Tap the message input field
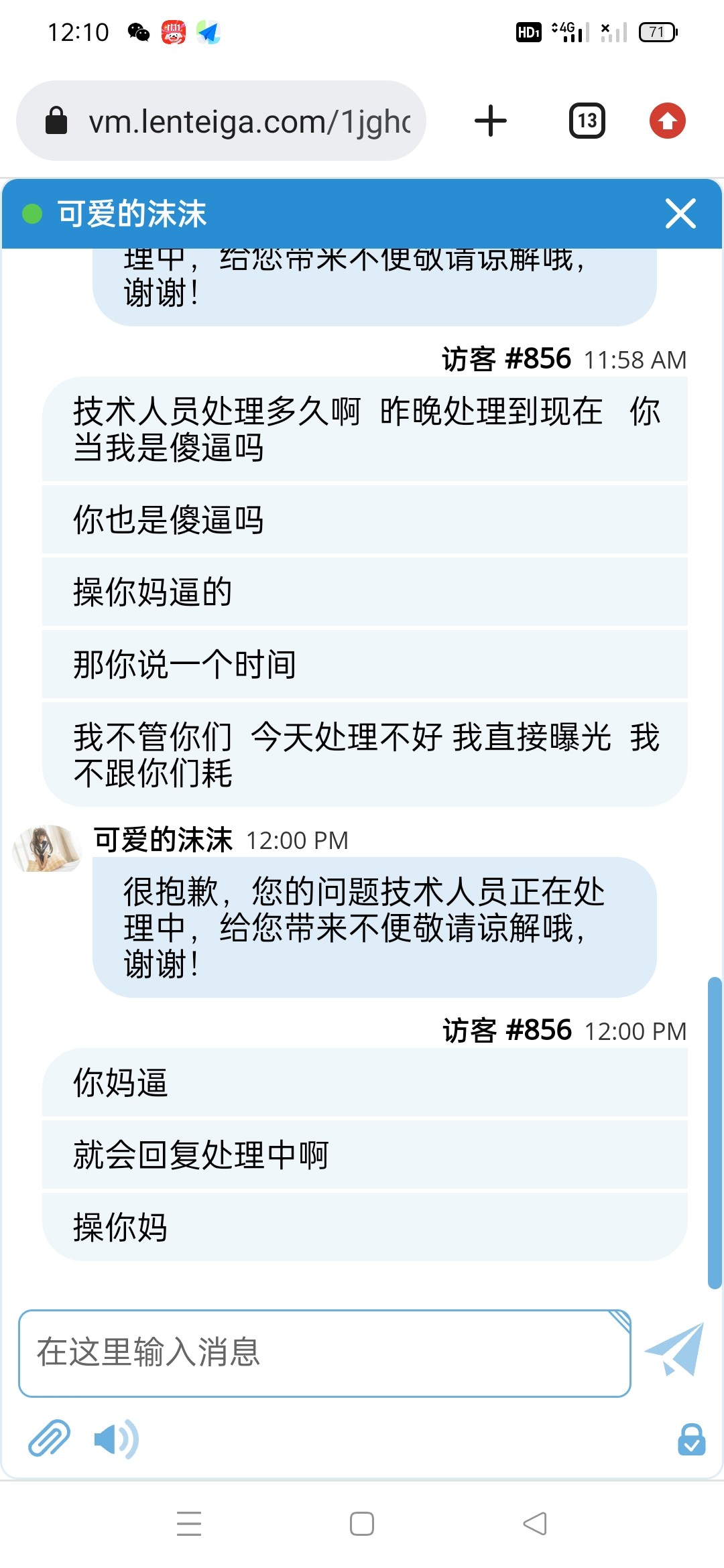The width and height of the screenshot is (724, 1568). pos(324,1353)
